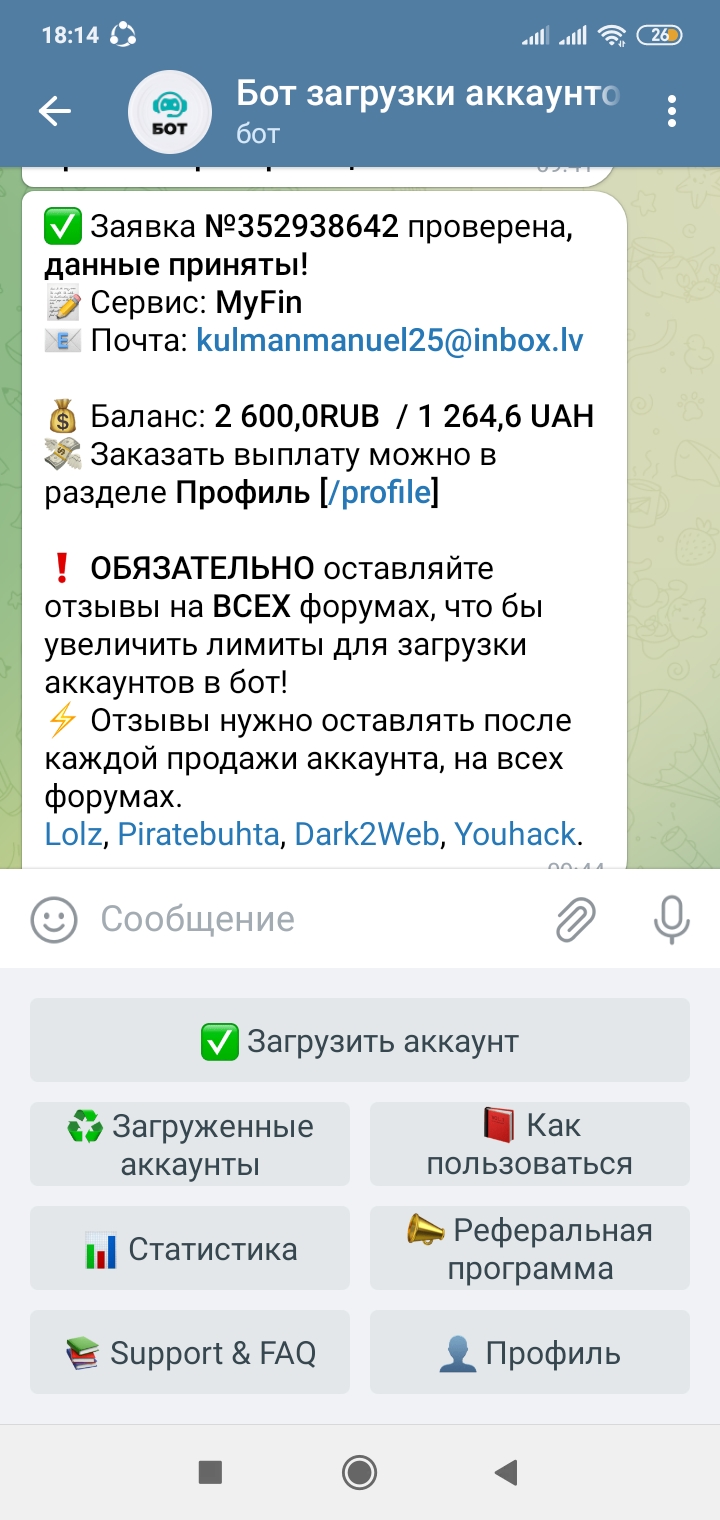Image resolution: width=720 pixels, height=1520 pixels.
Task: Open Support & FAQ
Action: [x=190, y=1353]
